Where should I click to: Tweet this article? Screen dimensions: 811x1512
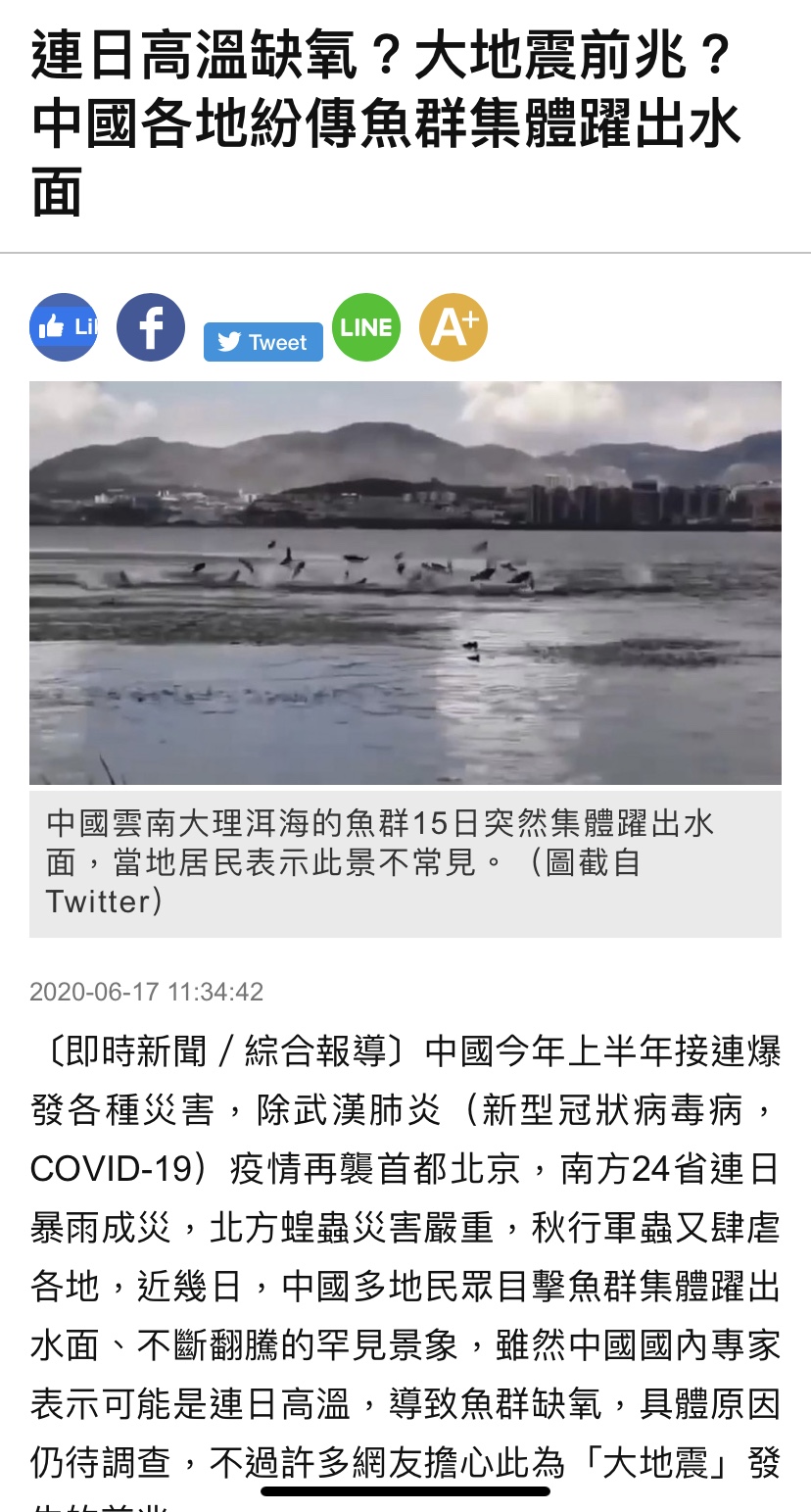[262, 342]
